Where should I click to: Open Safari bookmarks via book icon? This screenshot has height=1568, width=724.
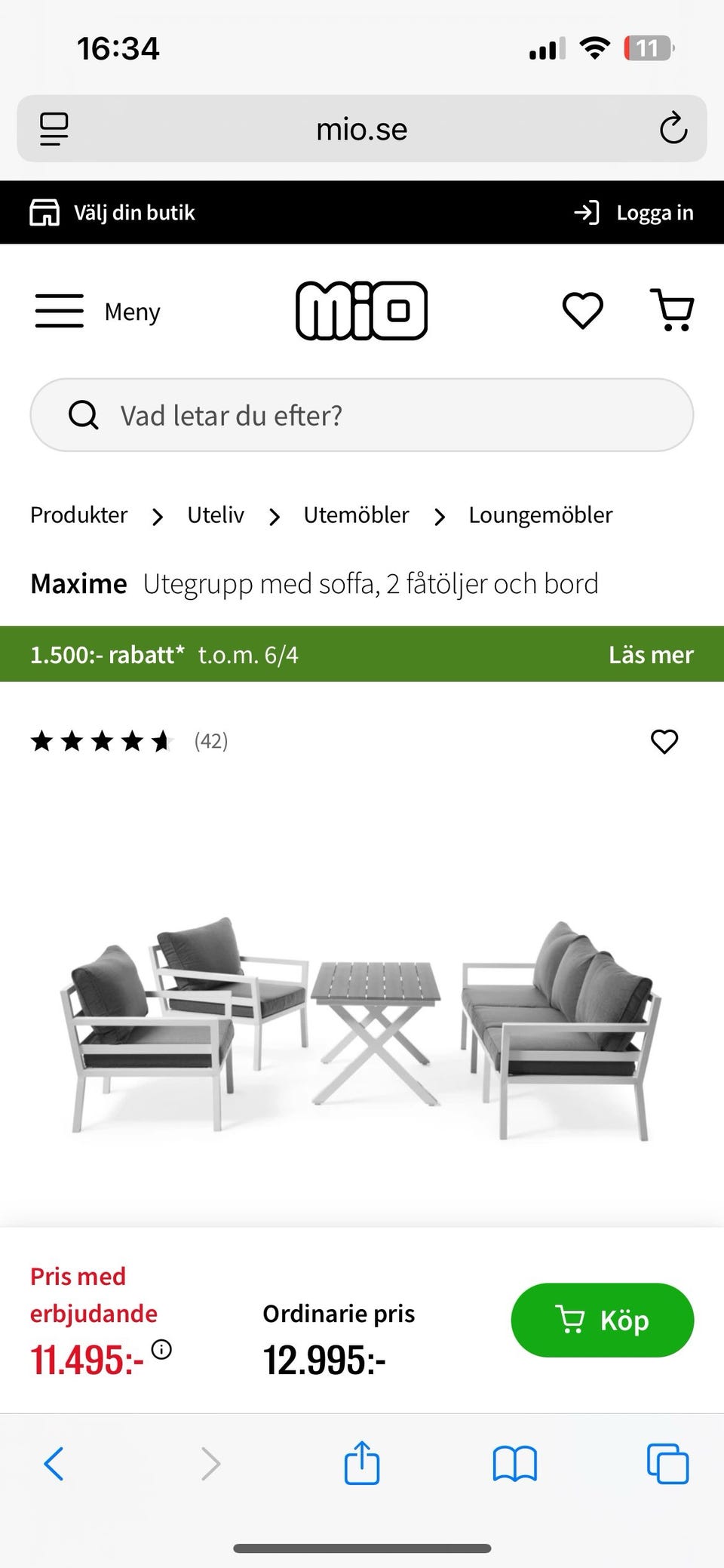click(x=514, y=1464)
